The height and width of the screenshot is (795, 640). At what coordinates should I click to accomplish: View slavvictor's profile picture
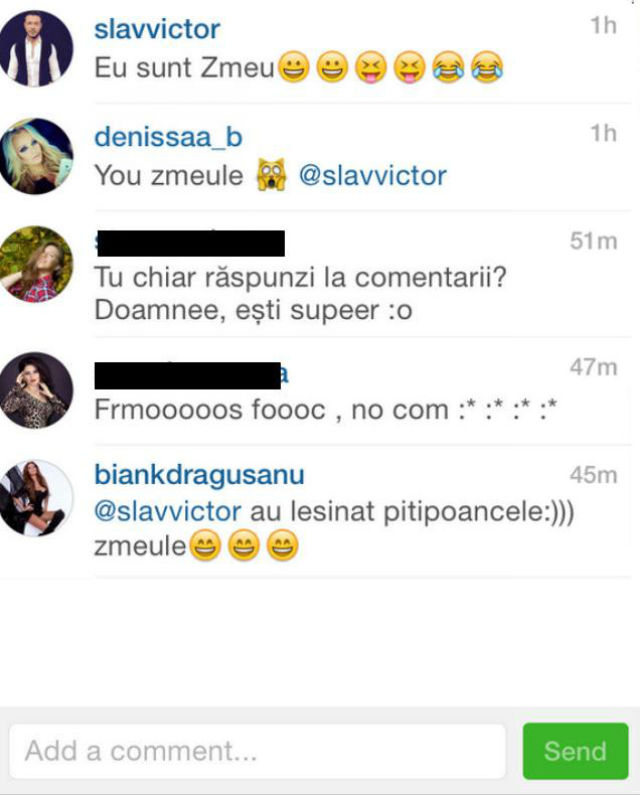click(36, 48)
